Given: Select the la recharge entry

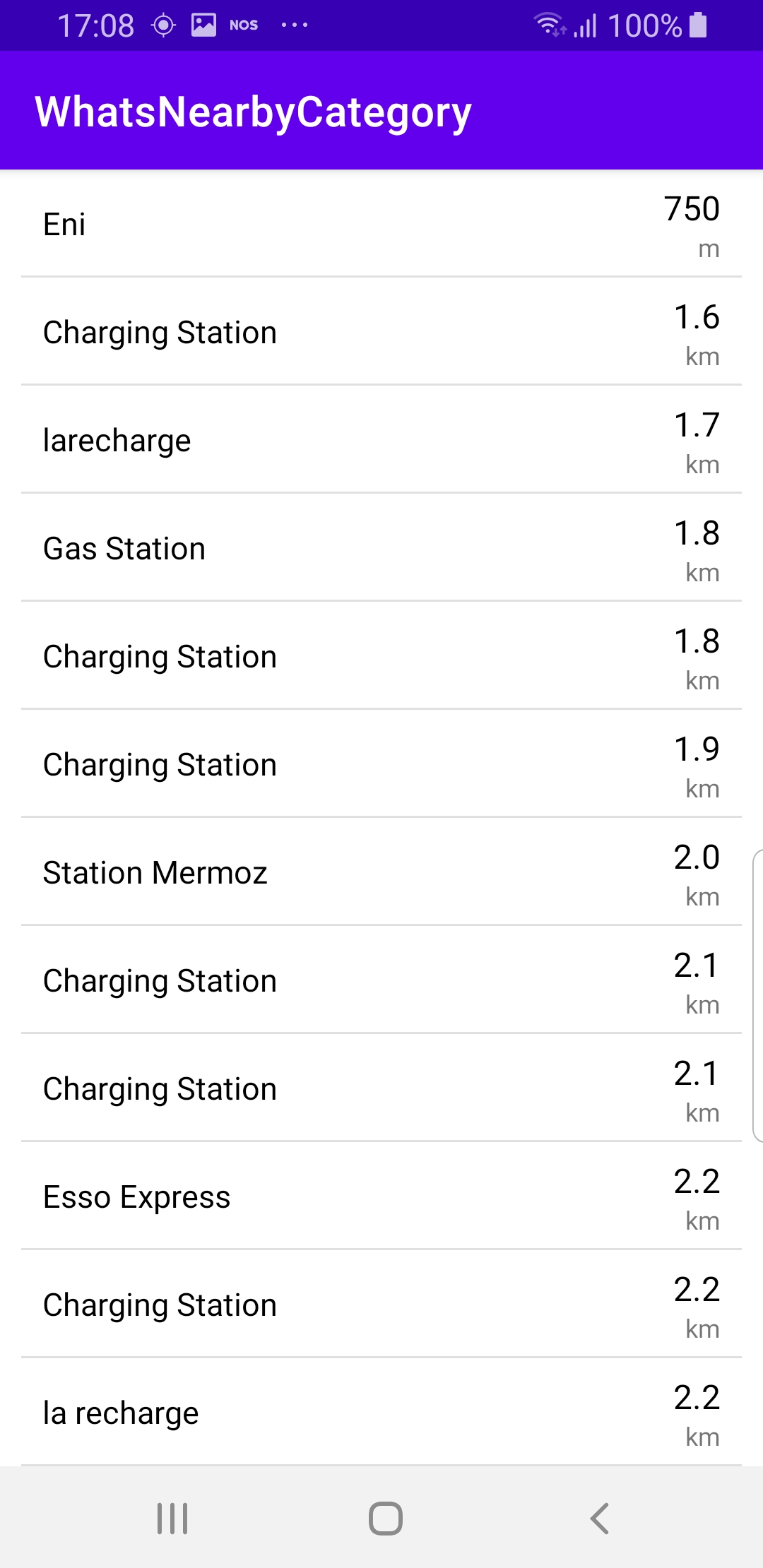Looking at the screenshot, I should coord(381,1413).
